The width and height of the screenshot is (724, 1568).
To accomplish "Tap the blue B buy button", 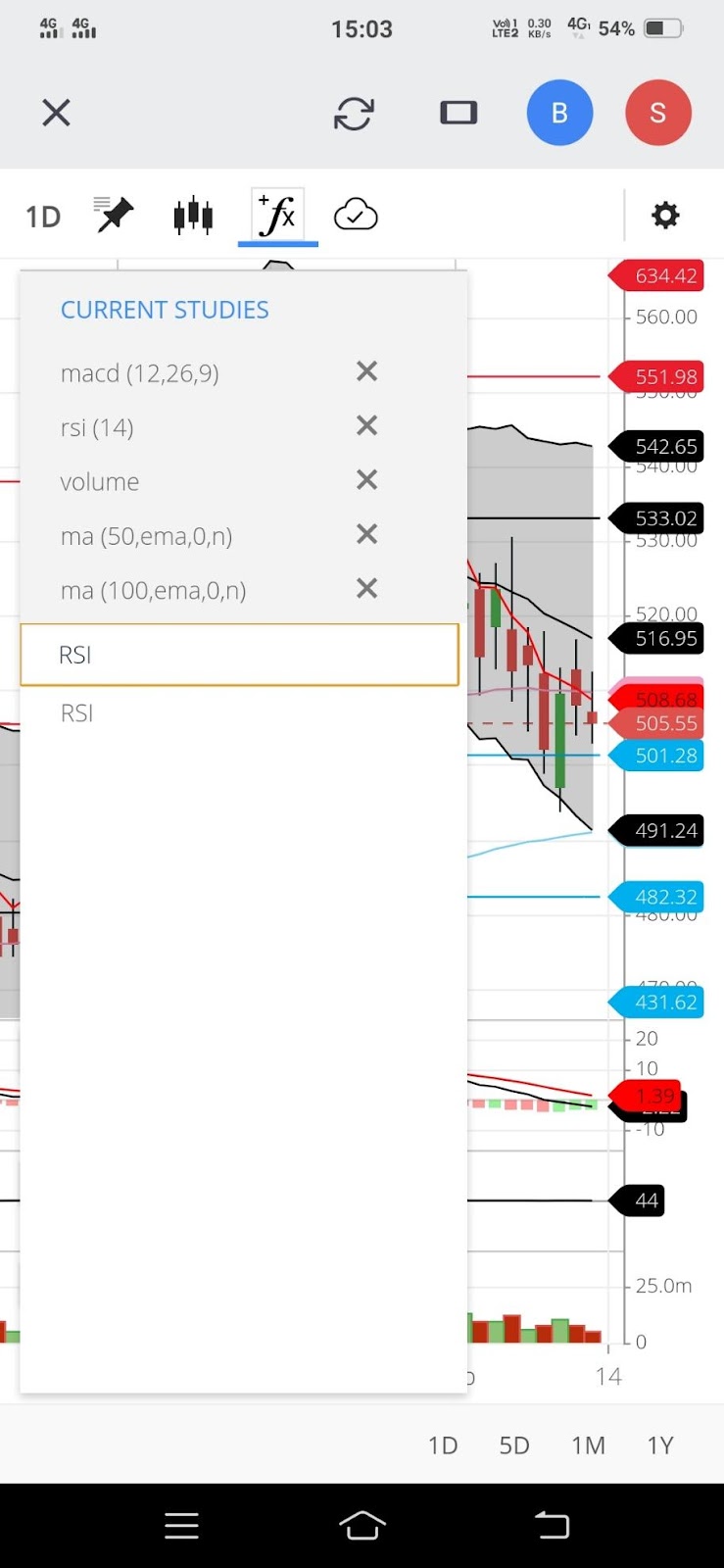I will pyautogui.click(x=559, y=113).
